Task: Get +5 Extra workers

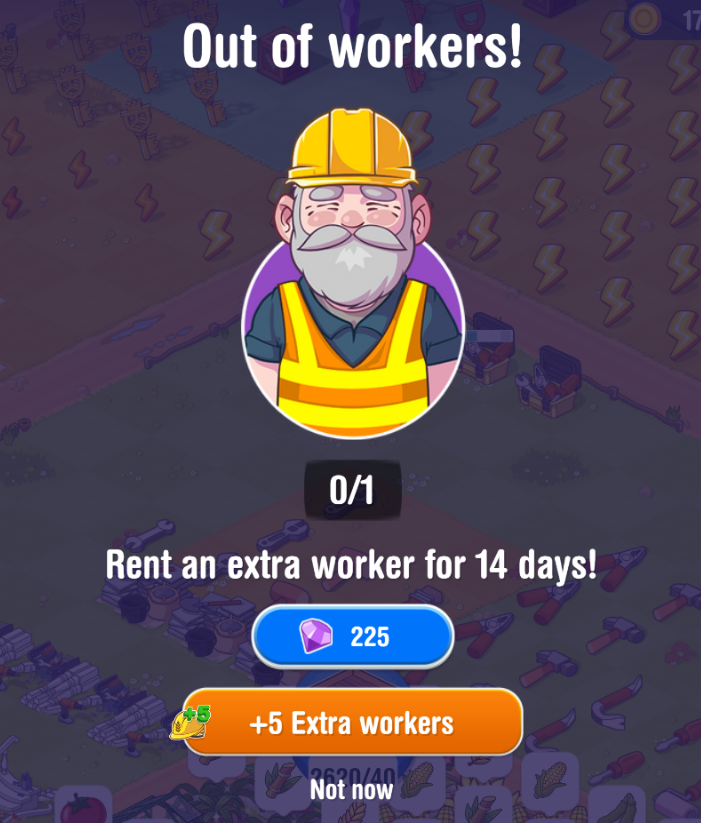Action: click(x=352, y=723)
